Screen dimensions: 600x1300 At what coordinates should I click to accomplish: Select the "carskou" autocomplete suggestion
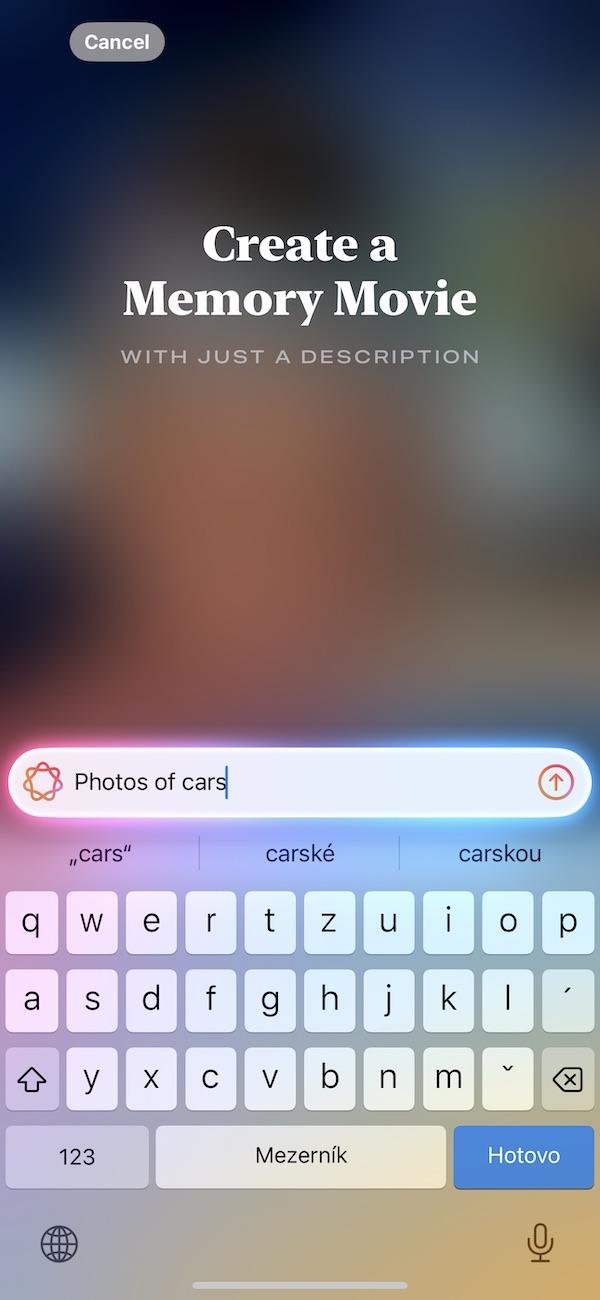click(x=500, y=854)
